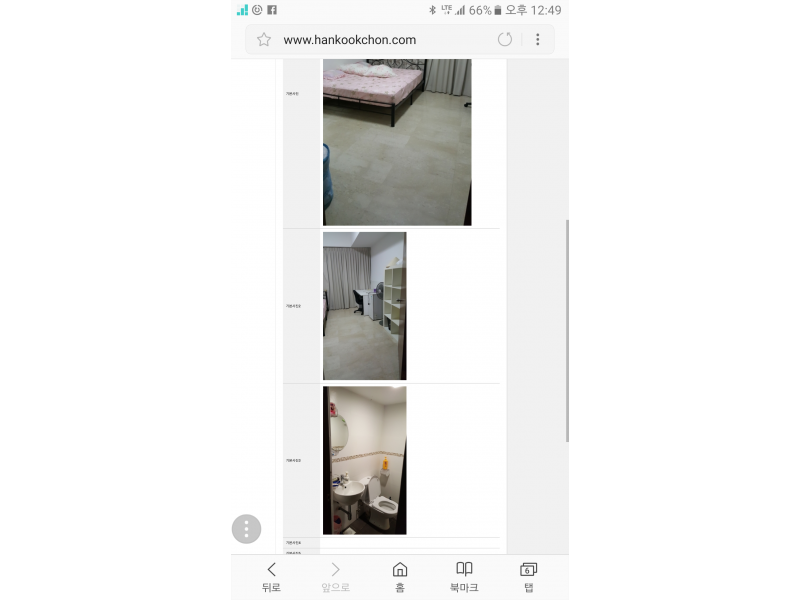Go back with the 뒤로 button
The image size is (800, 600).
click(x=271, y=577)
